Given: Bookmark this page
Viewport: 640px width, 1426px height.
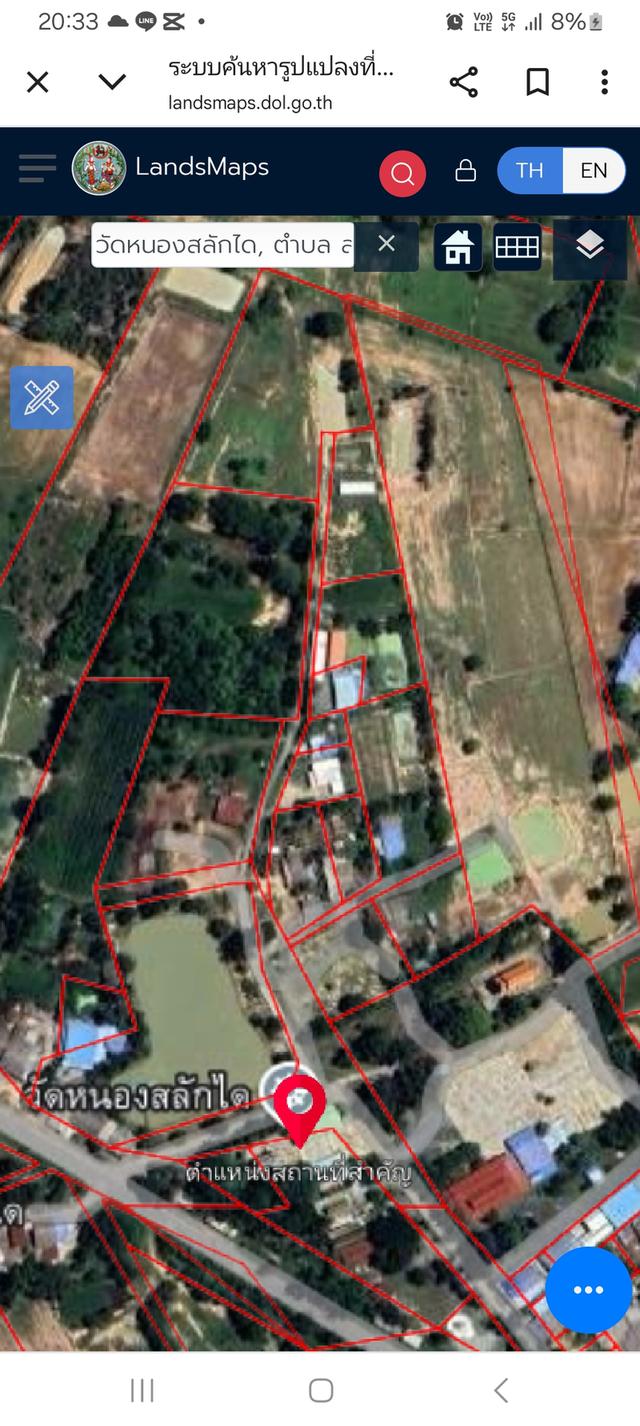Looking at the screenshot, I should coord(538,82).
